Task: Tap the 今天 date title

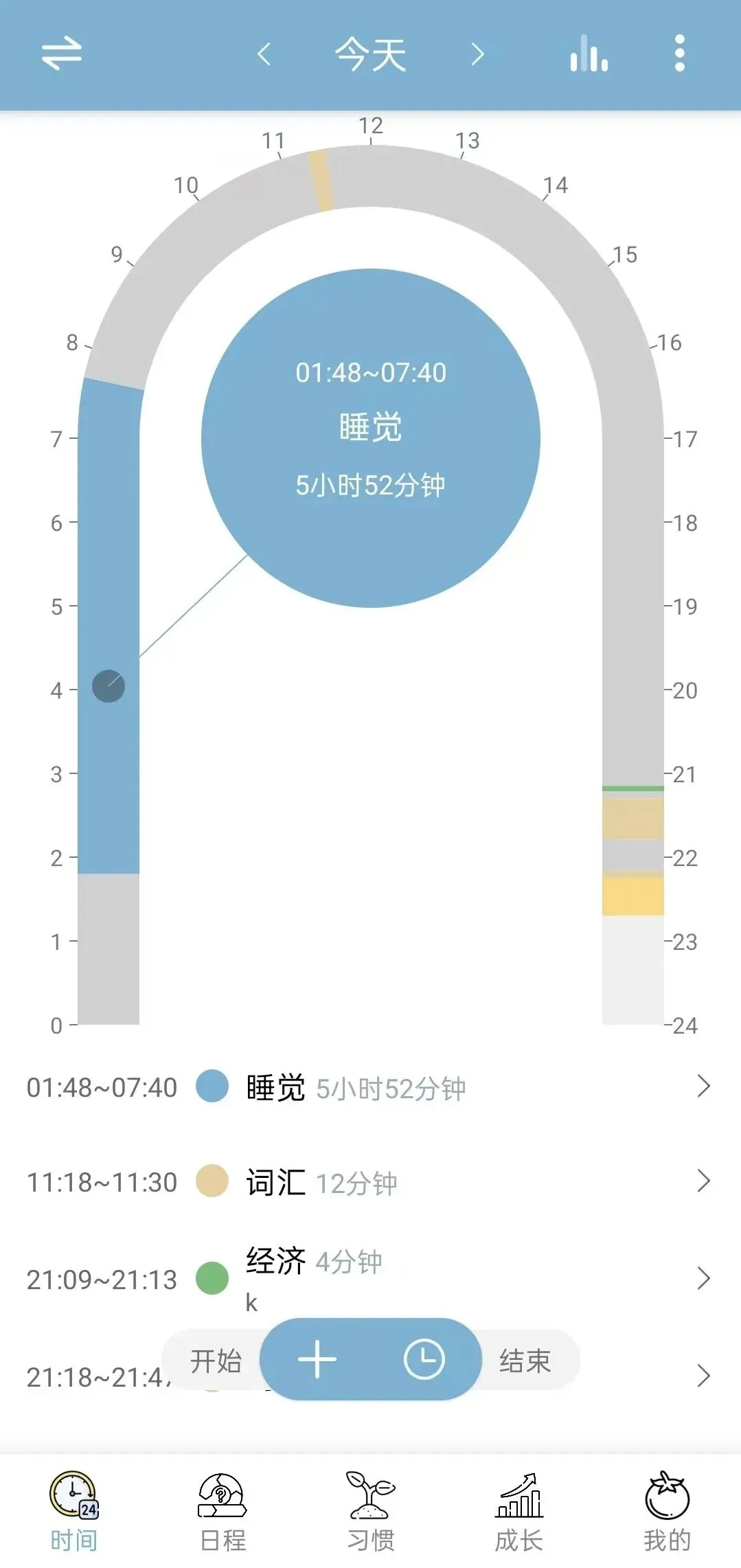Action: tap(371, 54)
